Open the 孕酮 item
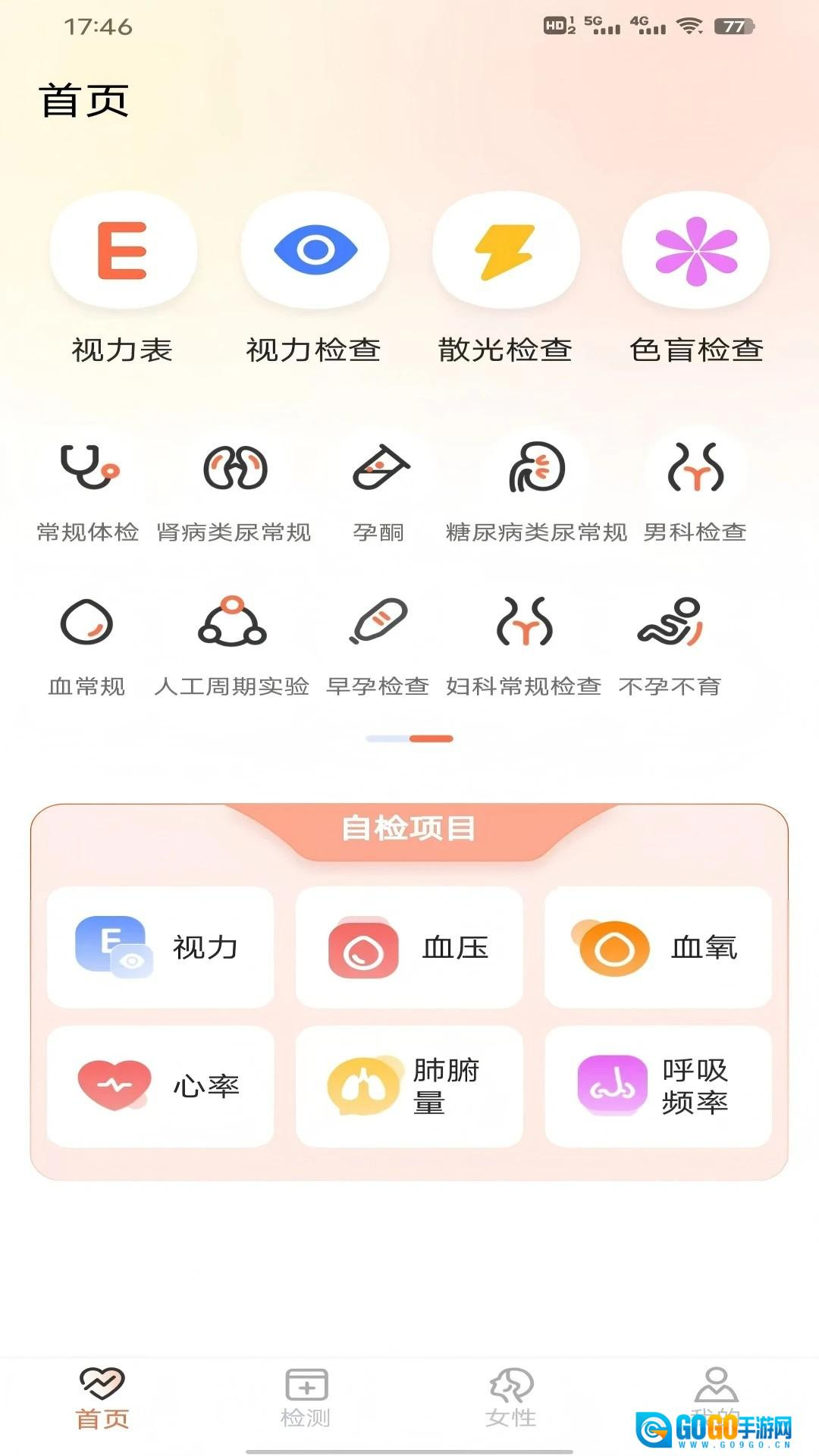The image size is (819, 1456). [x=379, y=489]
